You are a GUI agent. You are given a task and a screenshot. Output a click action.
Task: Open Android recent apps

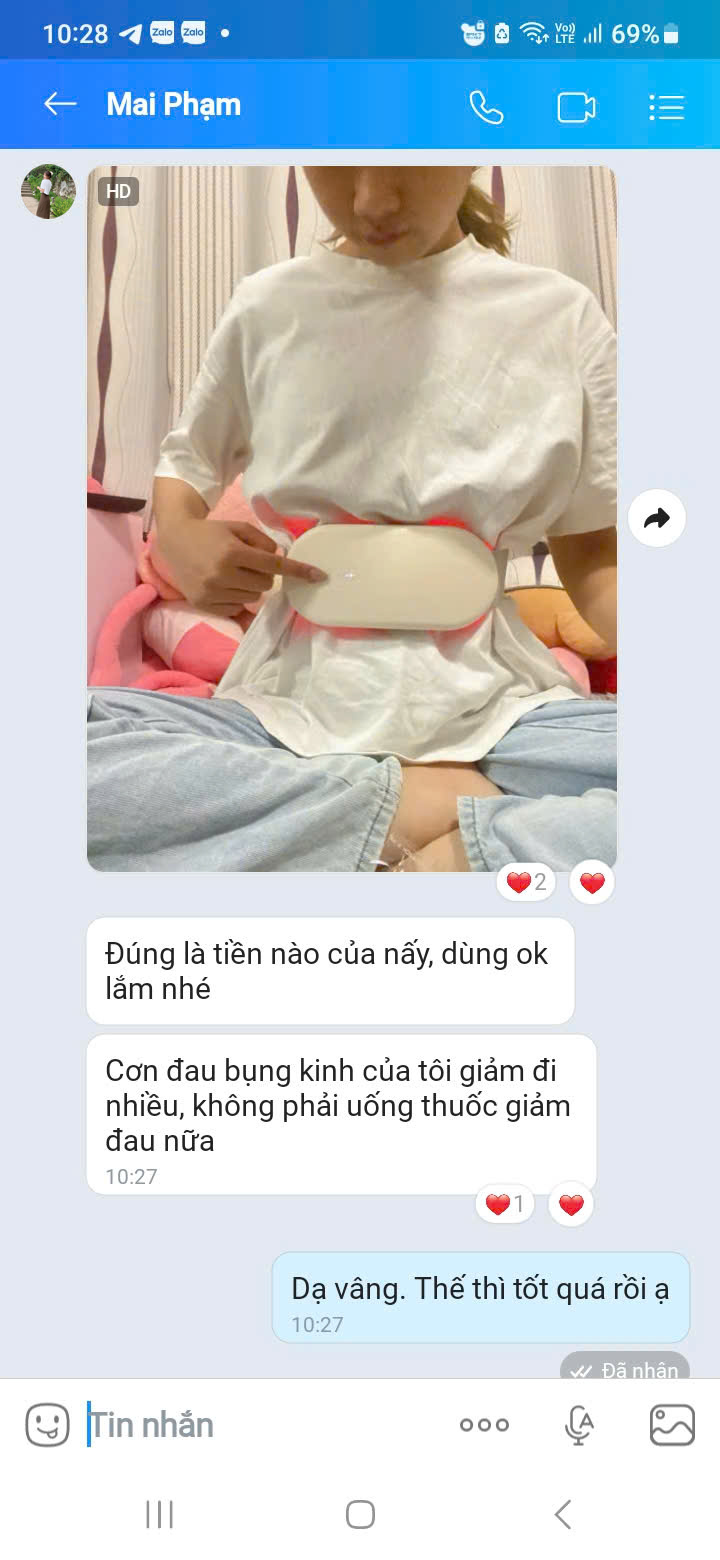point(160,1514)
